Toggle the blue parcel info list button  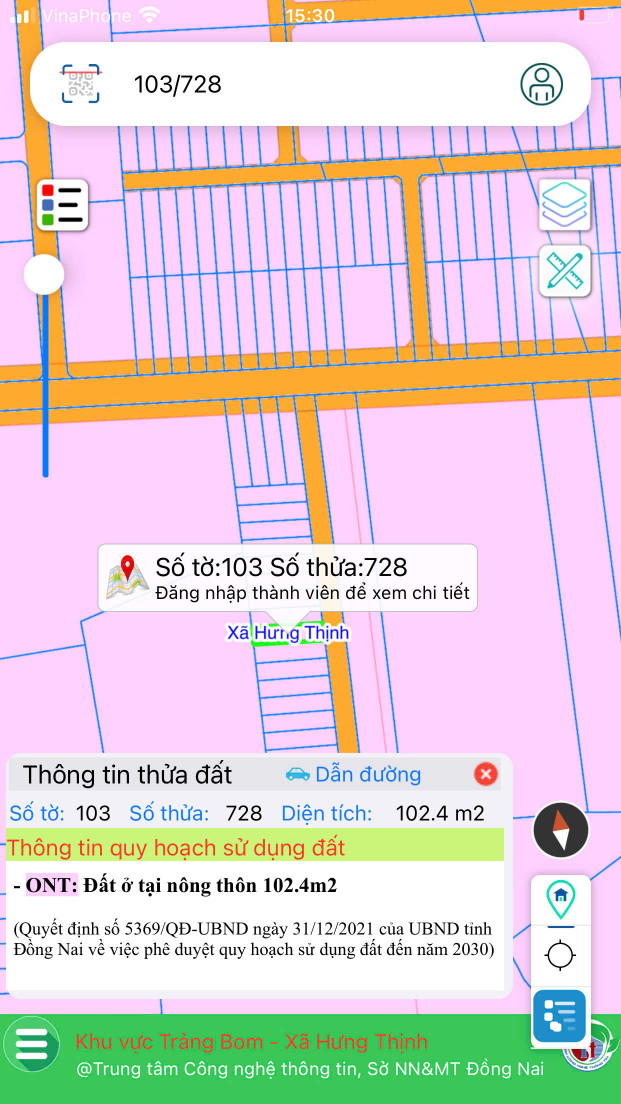(560, 1016)
